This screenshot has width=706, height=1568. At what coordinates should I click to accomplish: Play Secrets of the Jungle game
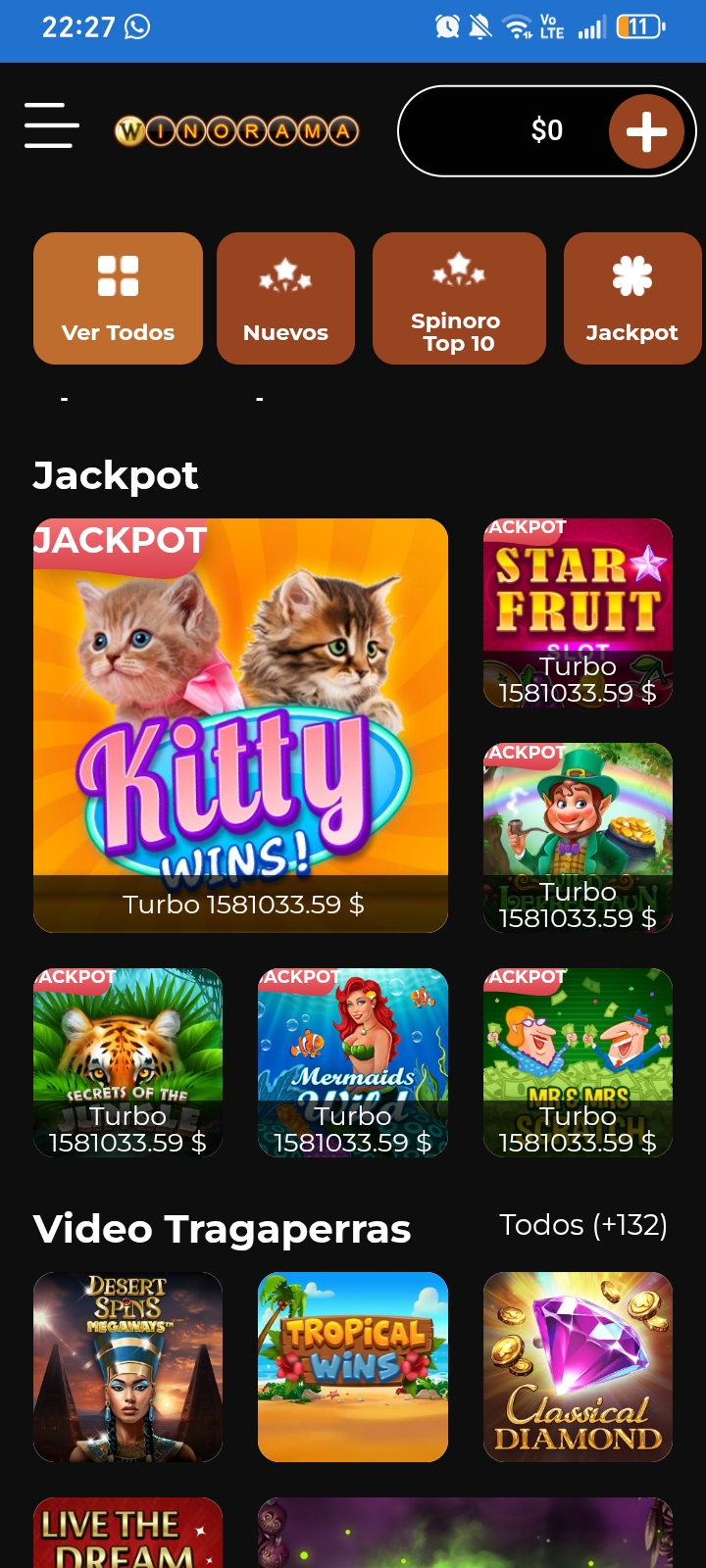[127, 1063]
